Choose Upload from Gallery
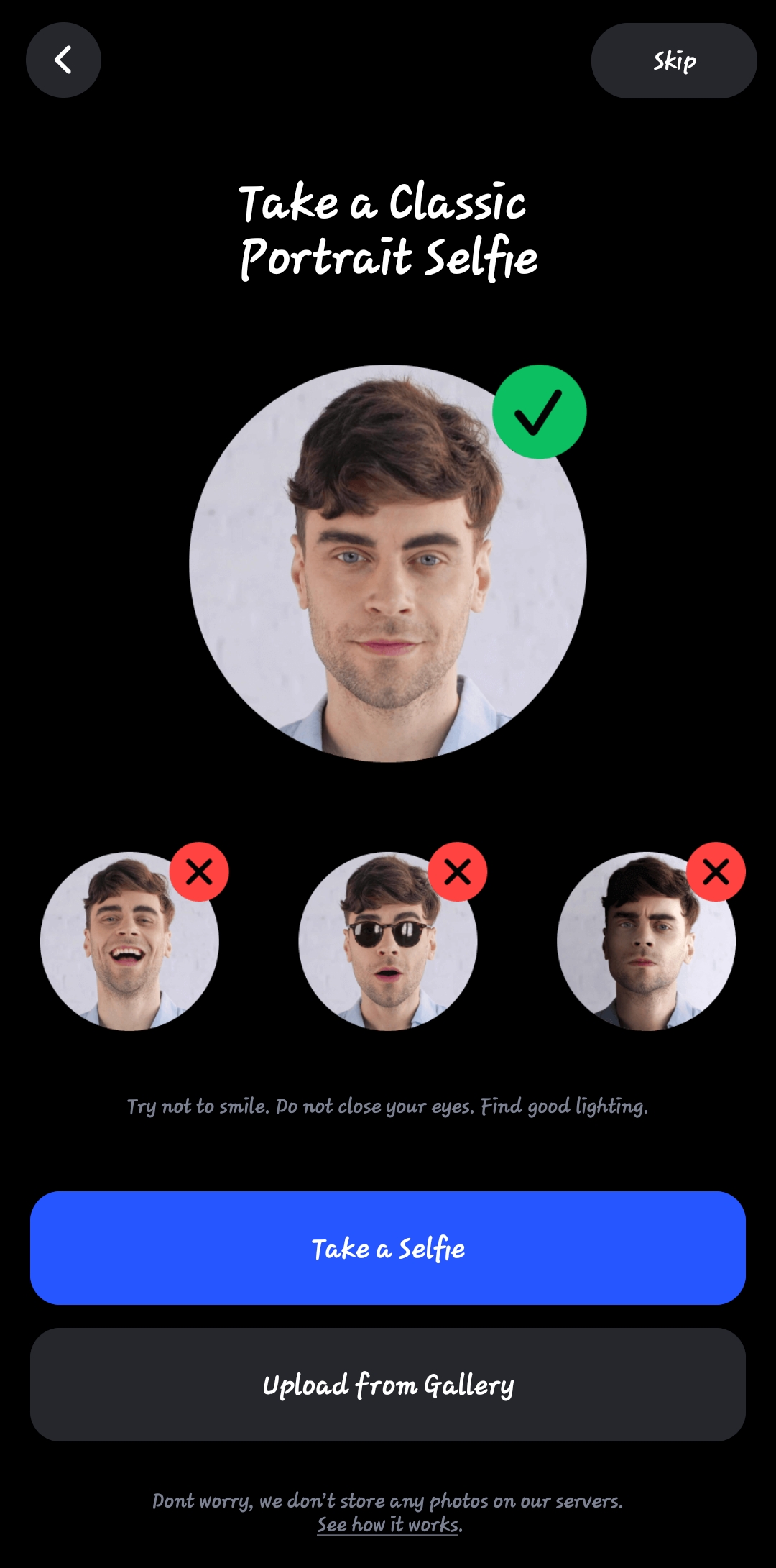The width and height of the screenshot is (776, 1568). pos(388,1385)
